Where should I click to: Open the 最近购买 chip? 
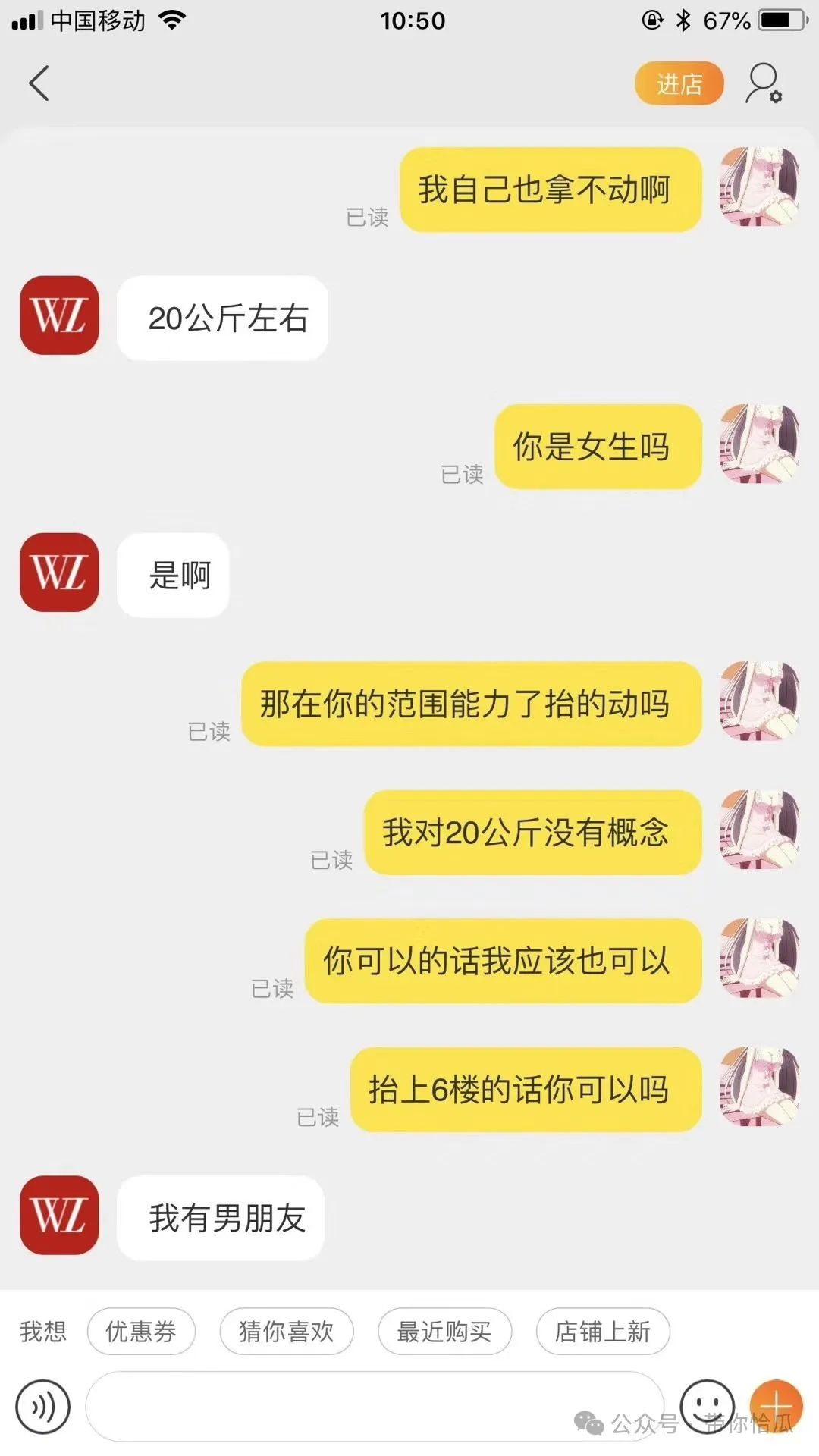tap(444, 1331)
